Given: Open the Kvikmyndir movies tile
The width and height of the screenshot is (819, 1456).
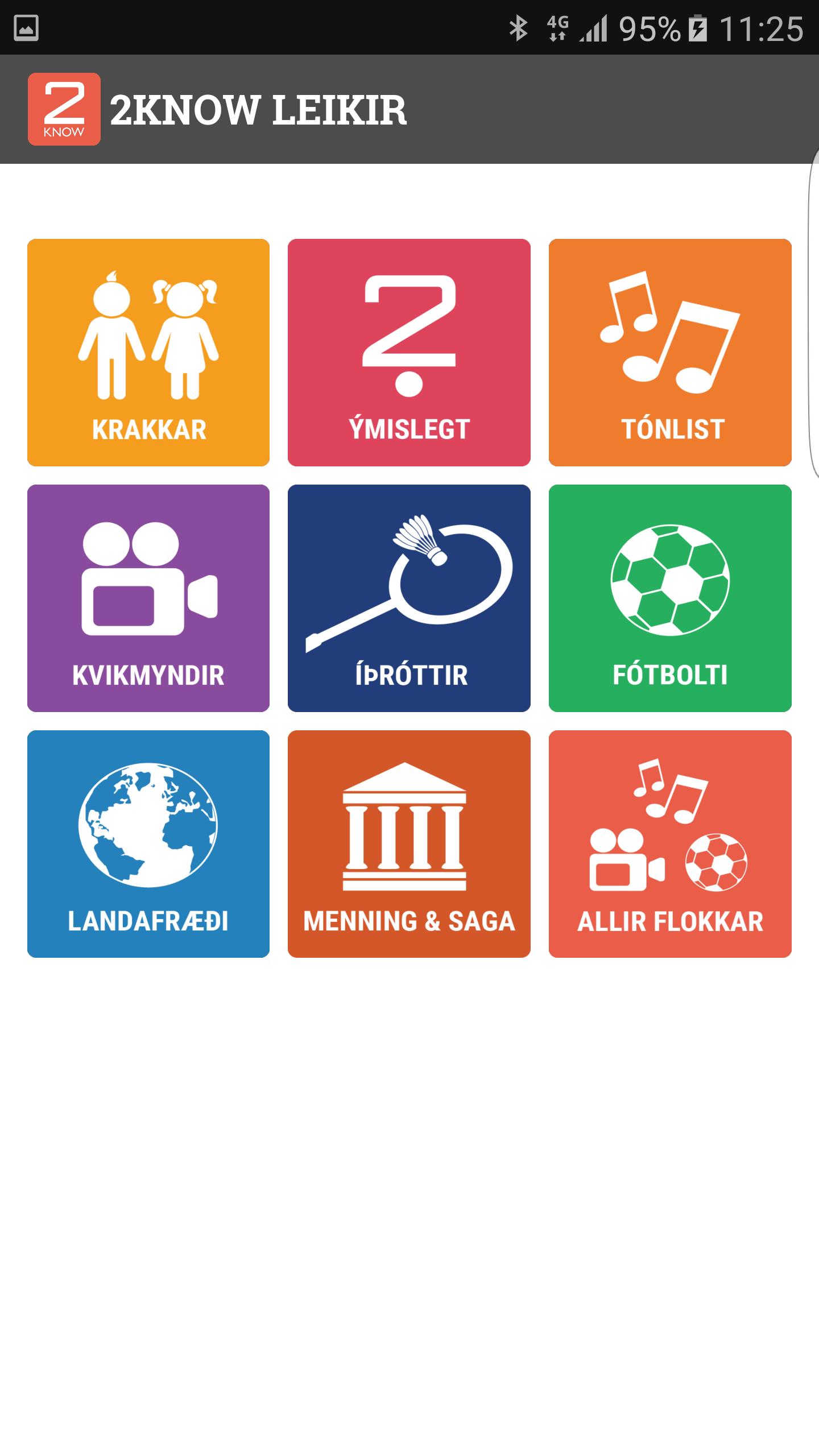Looking at the screenshot, I should tap(148, 598).
